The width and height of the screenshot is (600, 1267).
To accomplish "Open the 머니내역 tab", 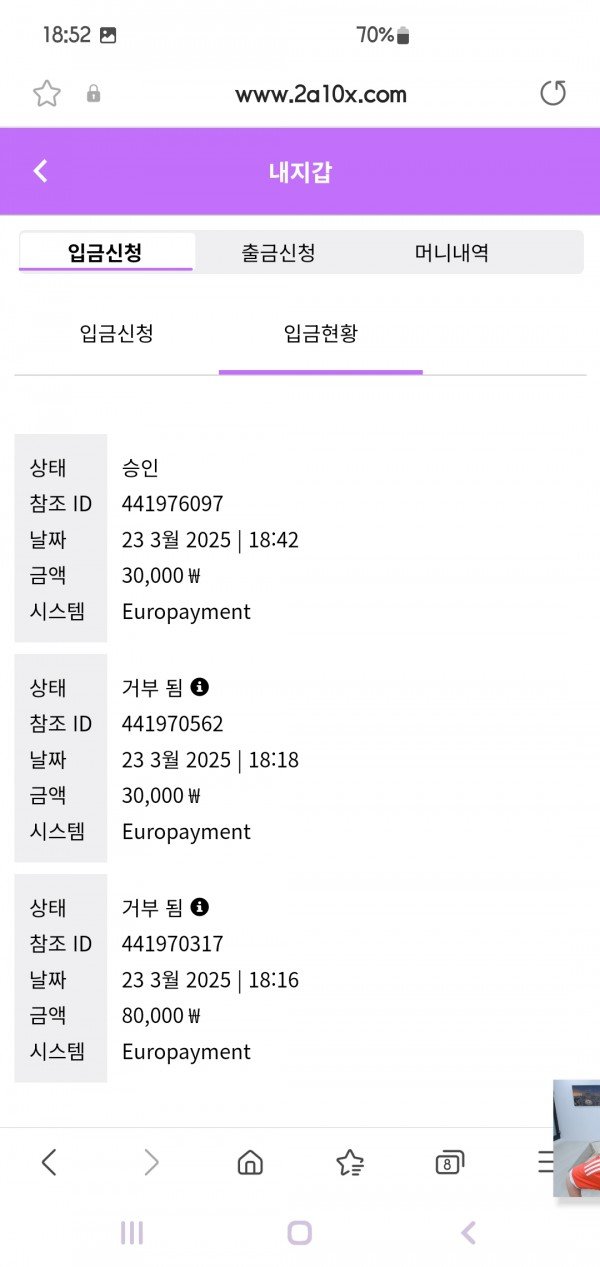I will click(451, 252).
